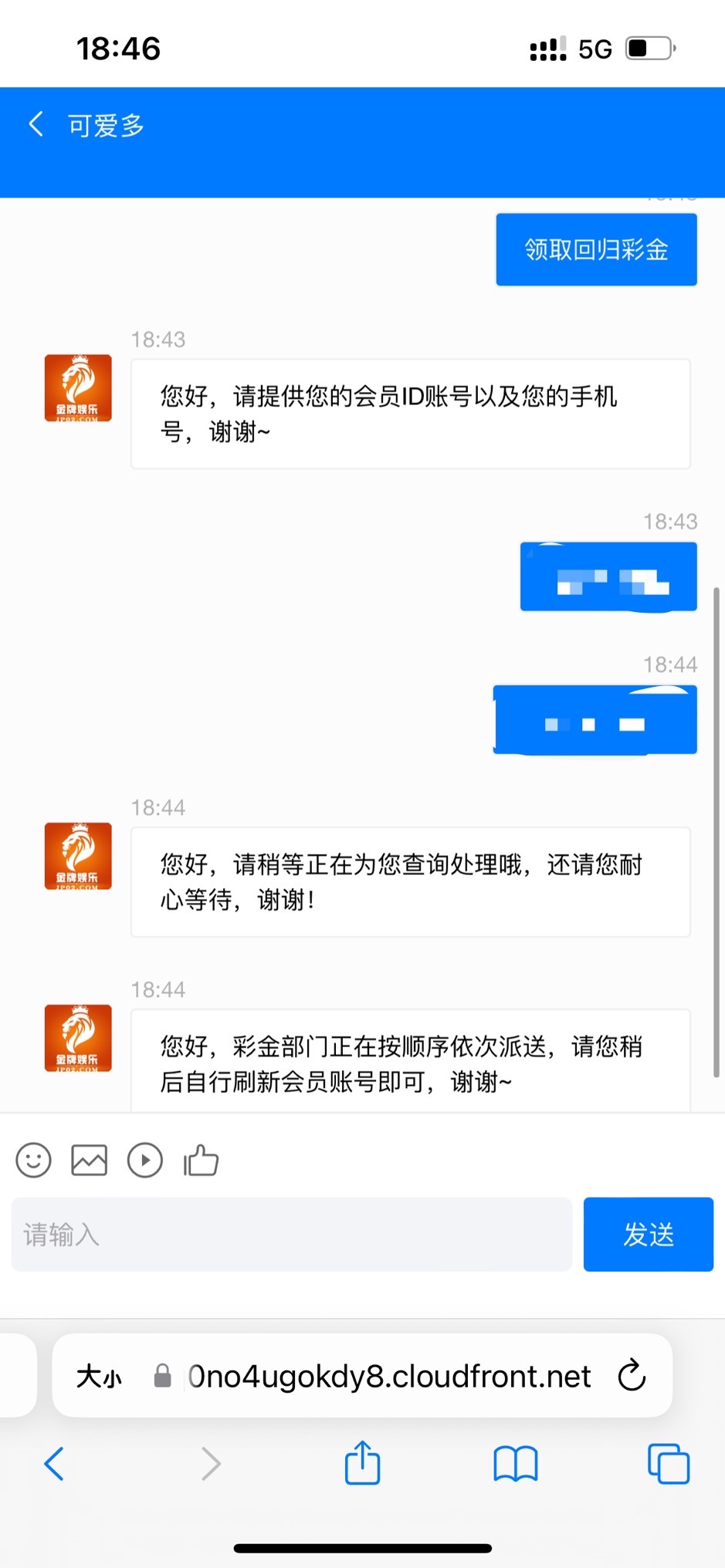Go back in Safari
Viewport: 725px width, 1568px height.
[54, 1463]
